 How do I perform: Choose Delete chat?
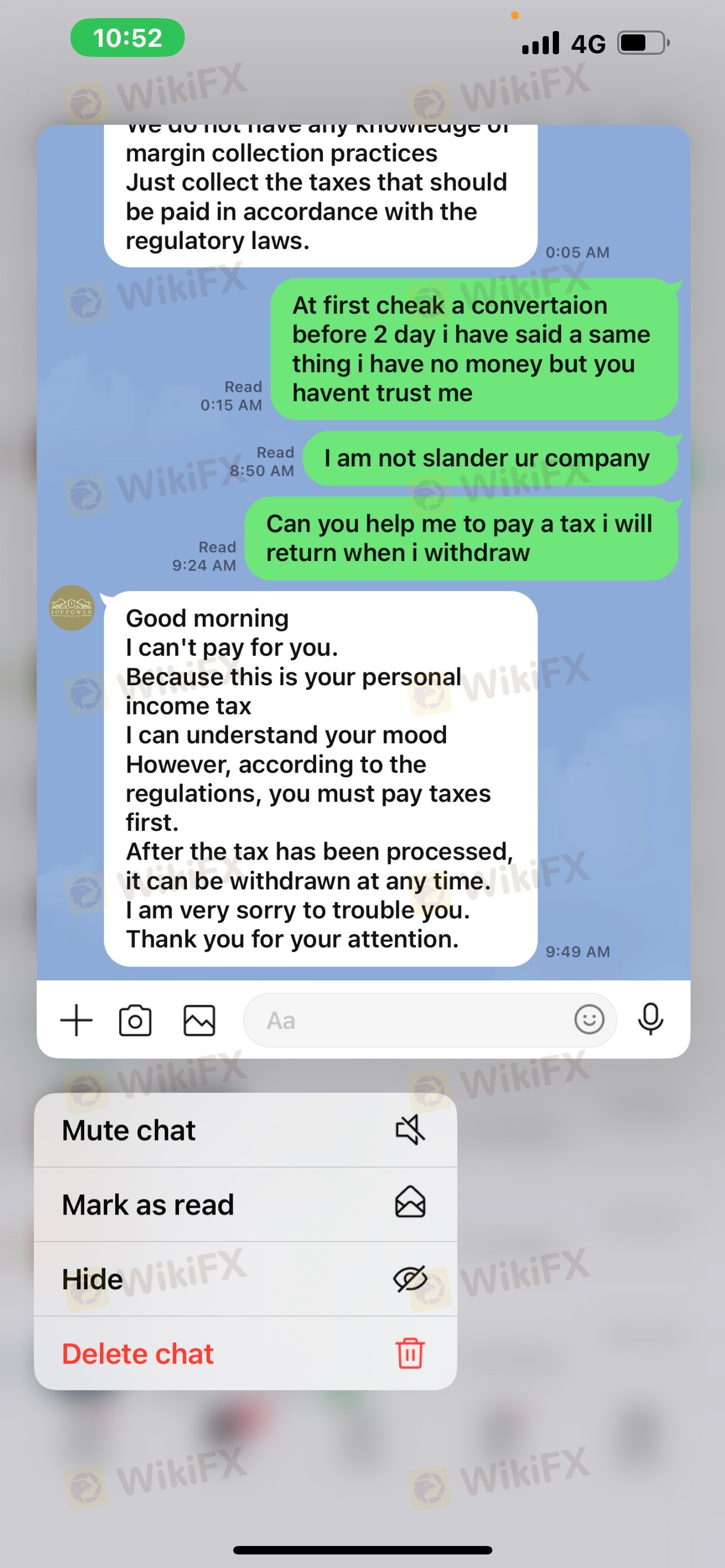tap(244, 1354)
